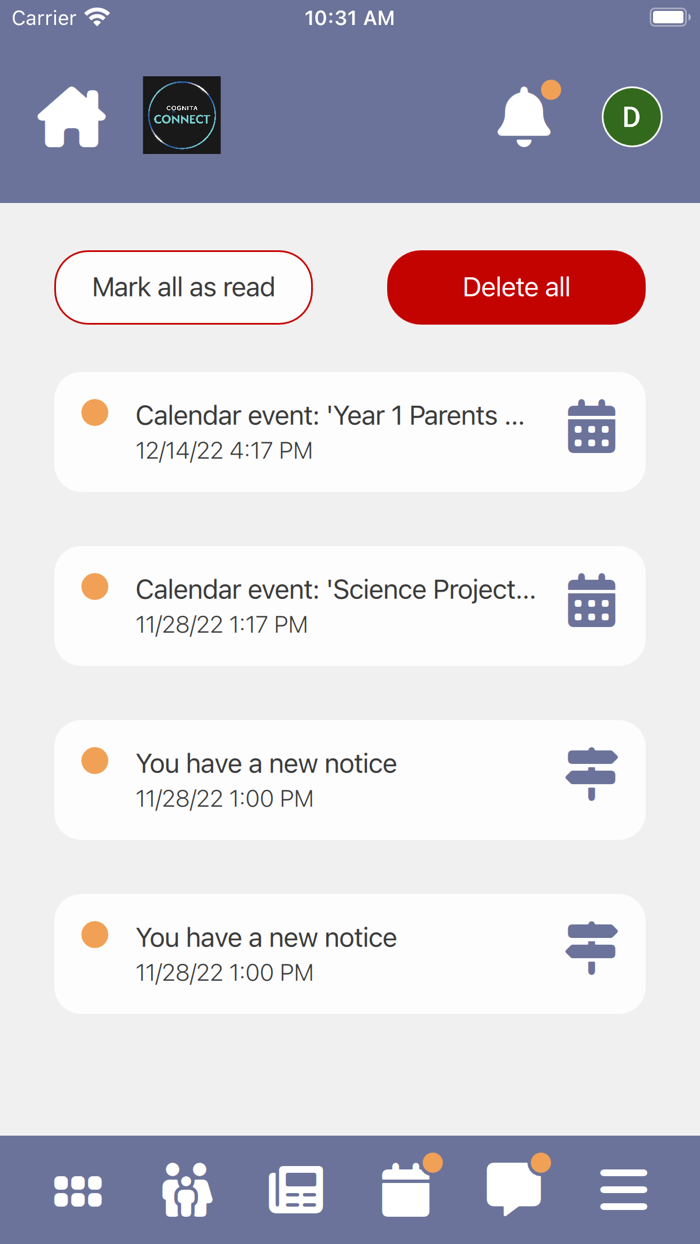
Task: Open the calendar tab
Action: [x=406, y=1190]
